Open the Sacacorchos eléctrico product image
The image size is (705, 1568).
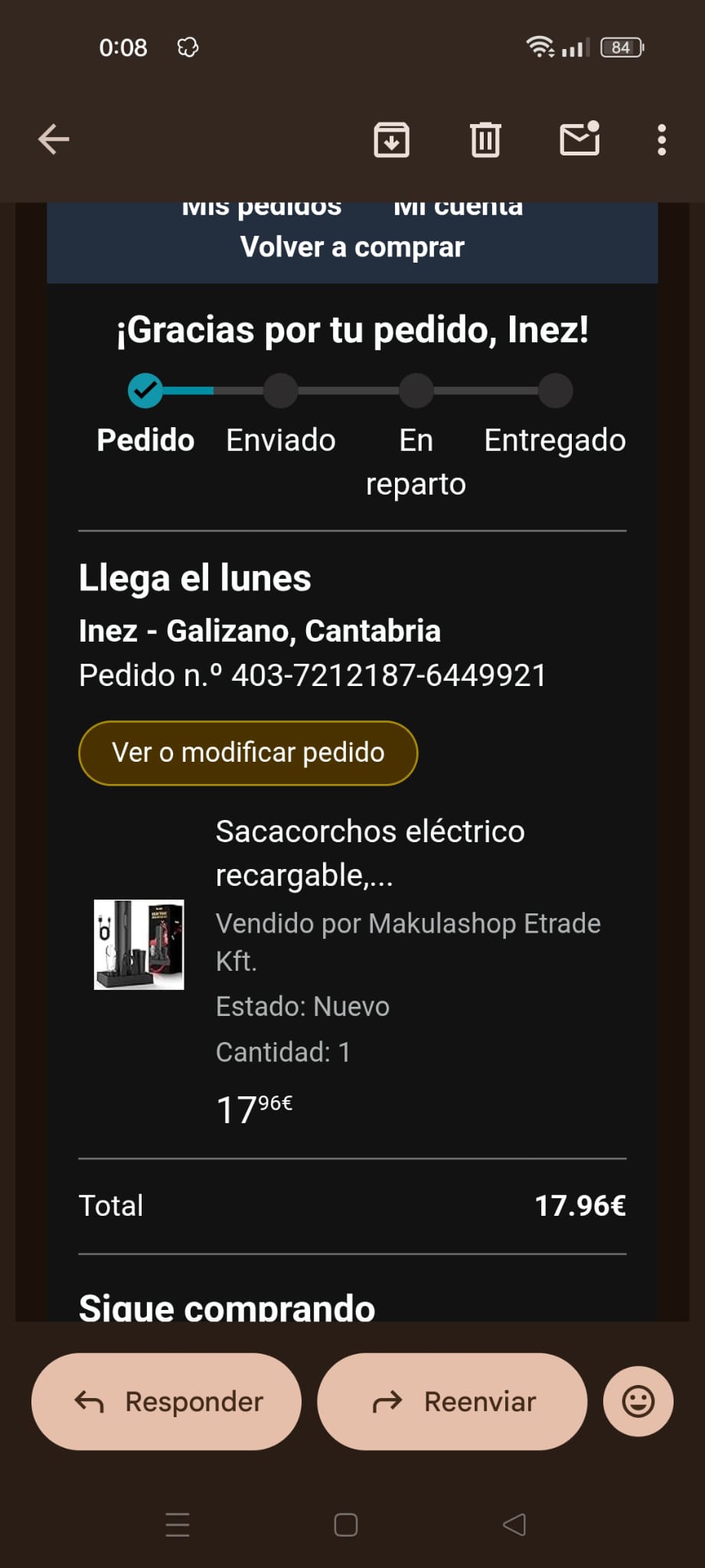139,944
